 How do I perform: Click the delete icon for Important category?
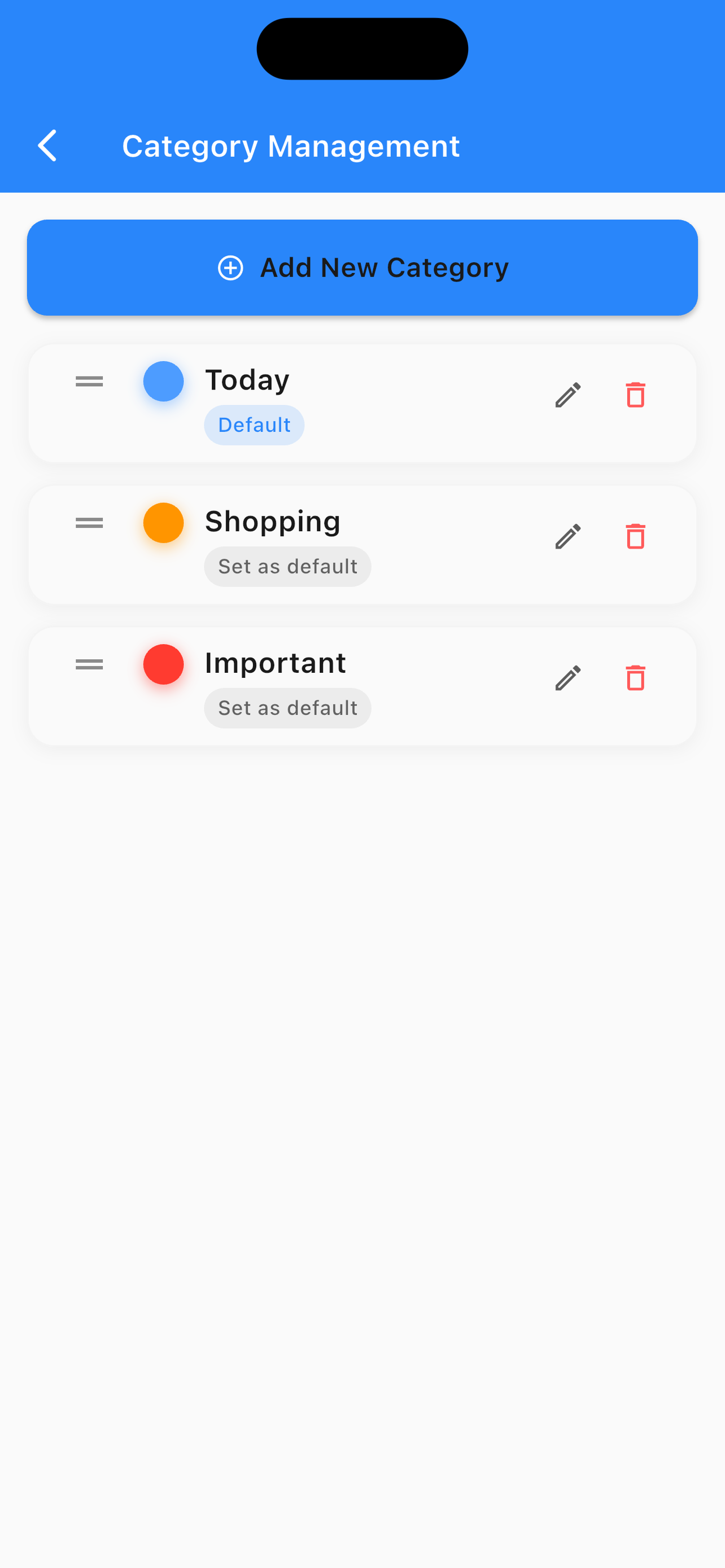pyautogui.click(x=635, y=678)
